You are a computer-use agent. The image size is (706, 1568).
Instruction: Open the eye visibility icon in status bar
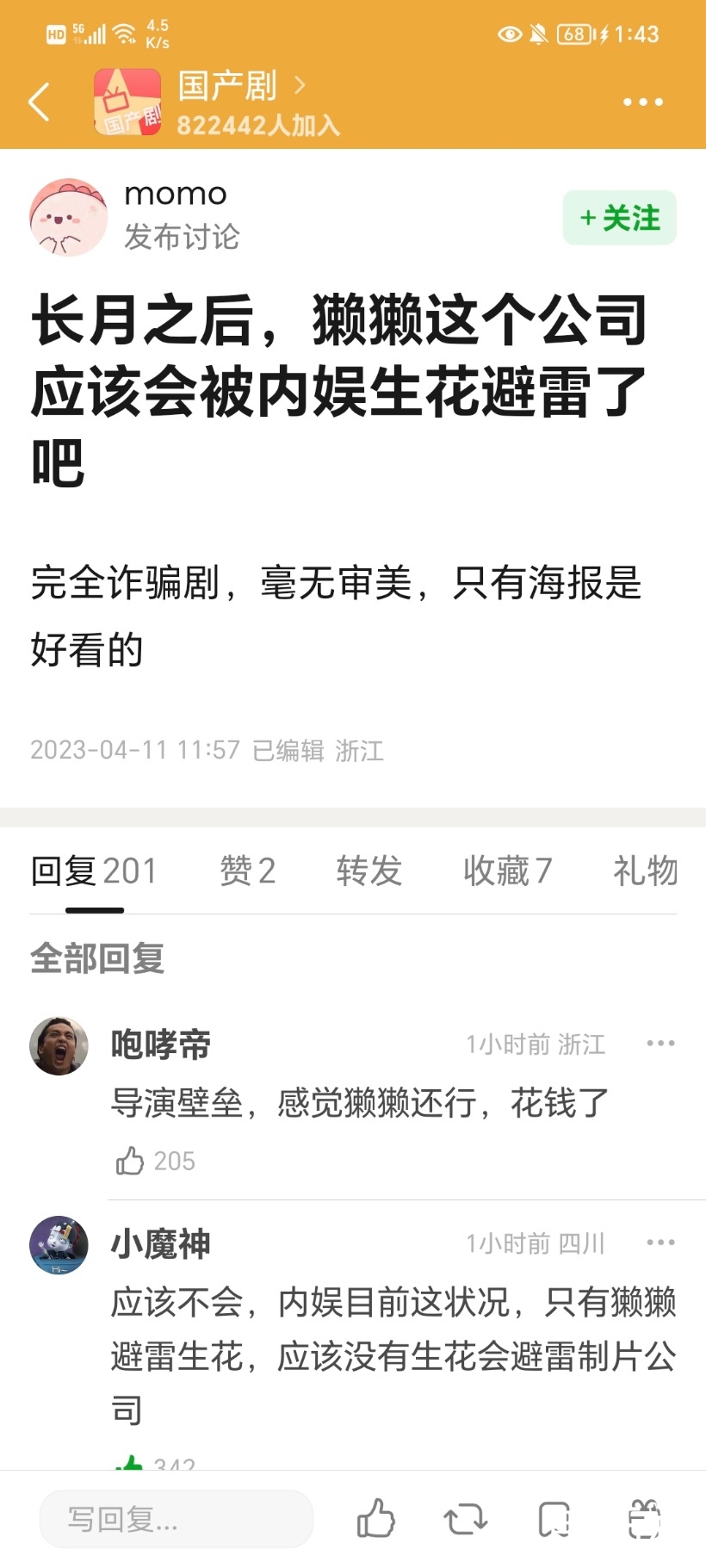[x=509, y=34]
